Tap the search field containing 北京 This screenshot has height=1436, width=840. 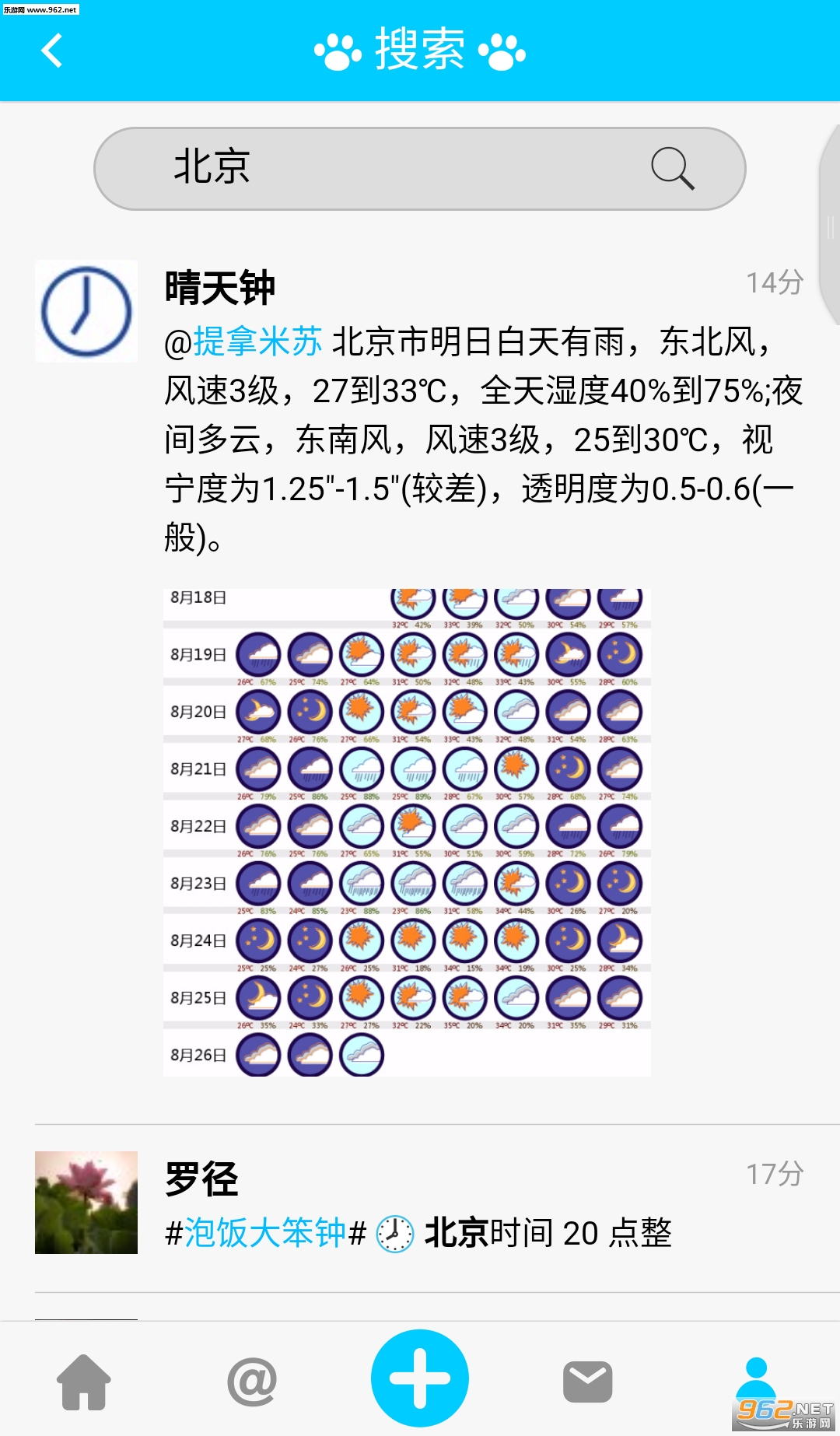(x=420, y=169)
